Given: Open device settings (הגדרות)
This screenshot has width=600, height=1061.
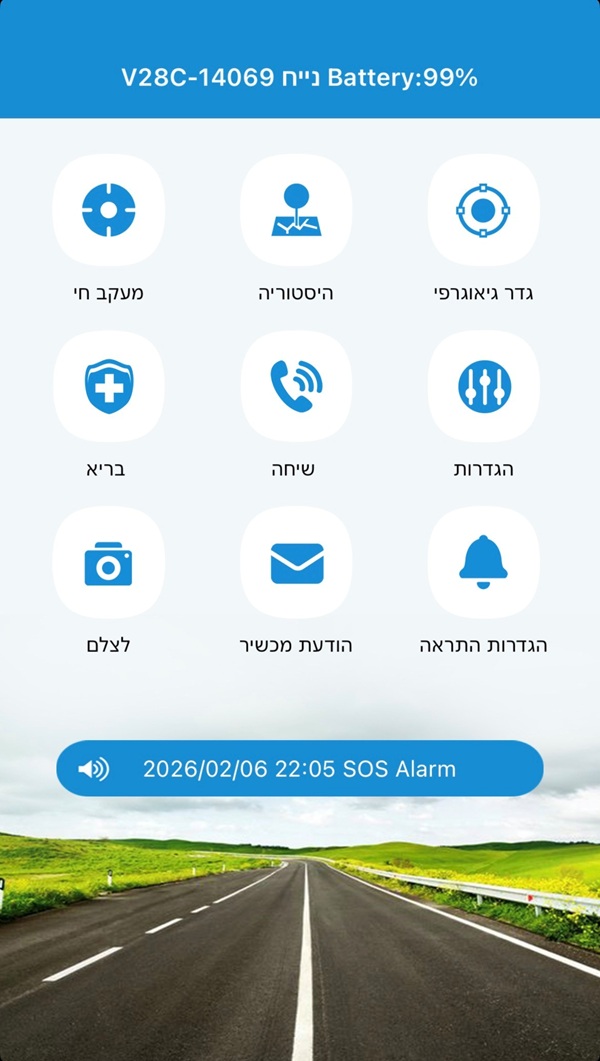Looking at the screenshot, I should coord(483,387).
